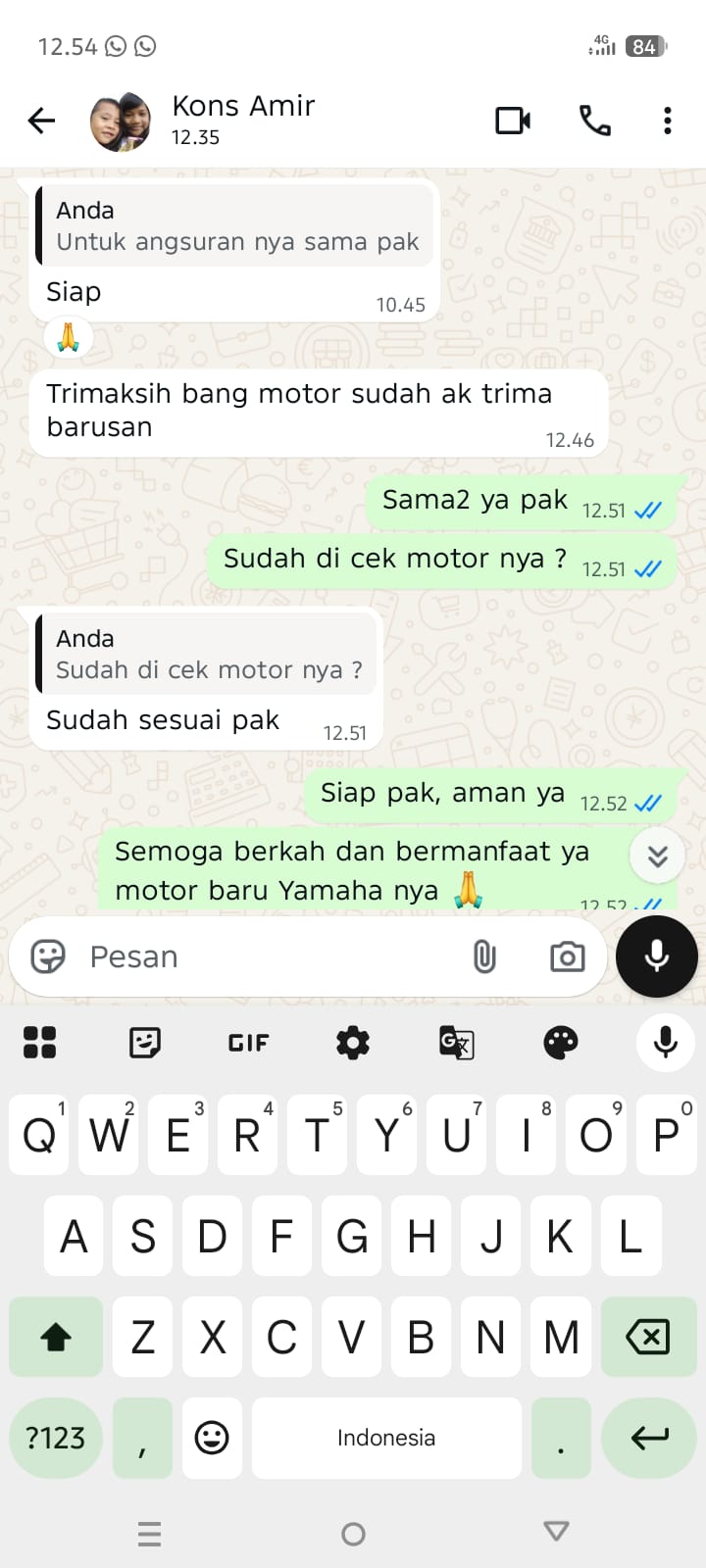Open keyboard translate tool
This screenshot has height=1568, width=706.
pyautogui.click(x=457, y=1043)
